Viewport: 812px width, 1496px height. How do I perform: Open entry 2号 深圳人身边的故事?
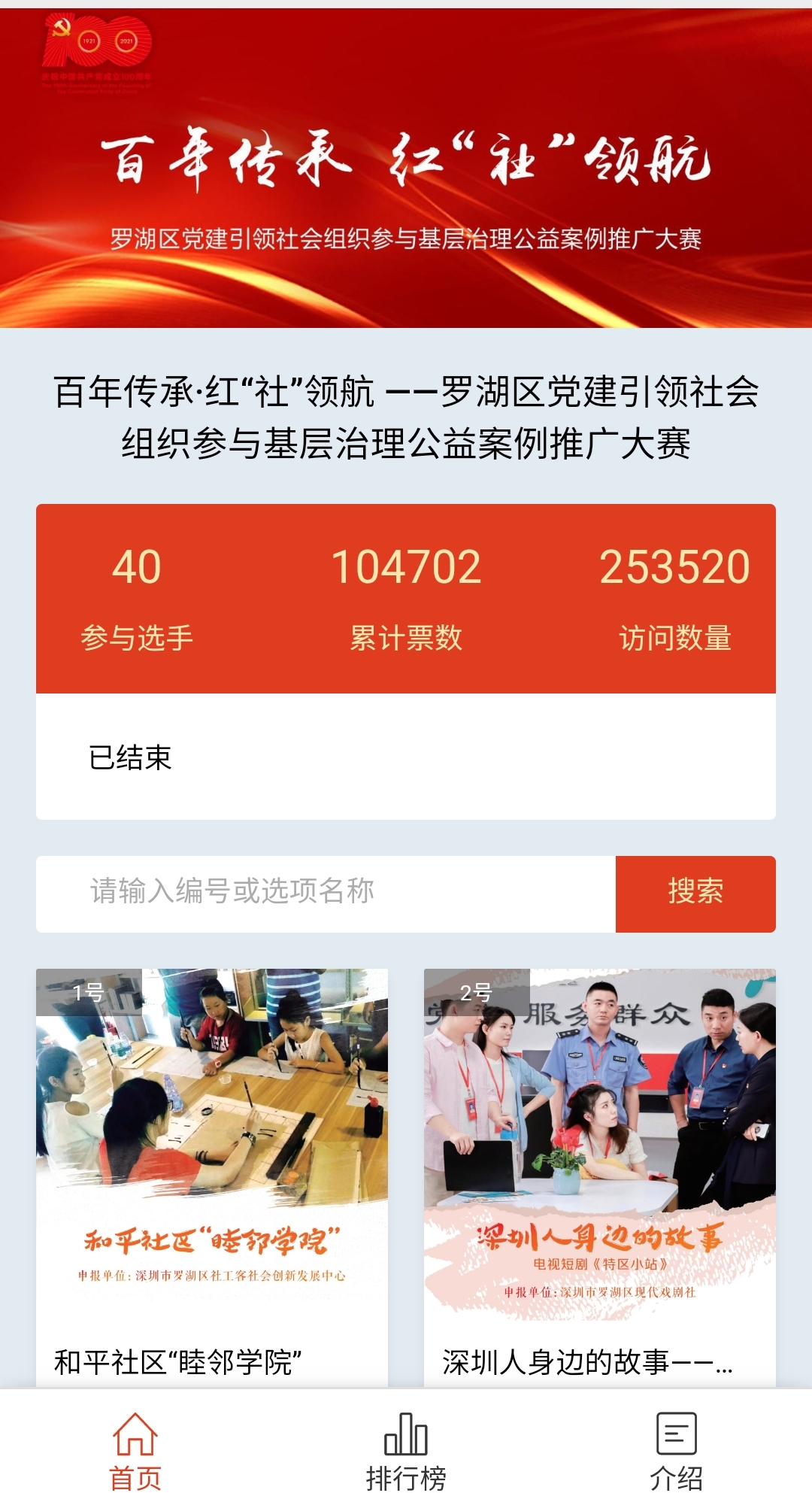(599, 1173)
